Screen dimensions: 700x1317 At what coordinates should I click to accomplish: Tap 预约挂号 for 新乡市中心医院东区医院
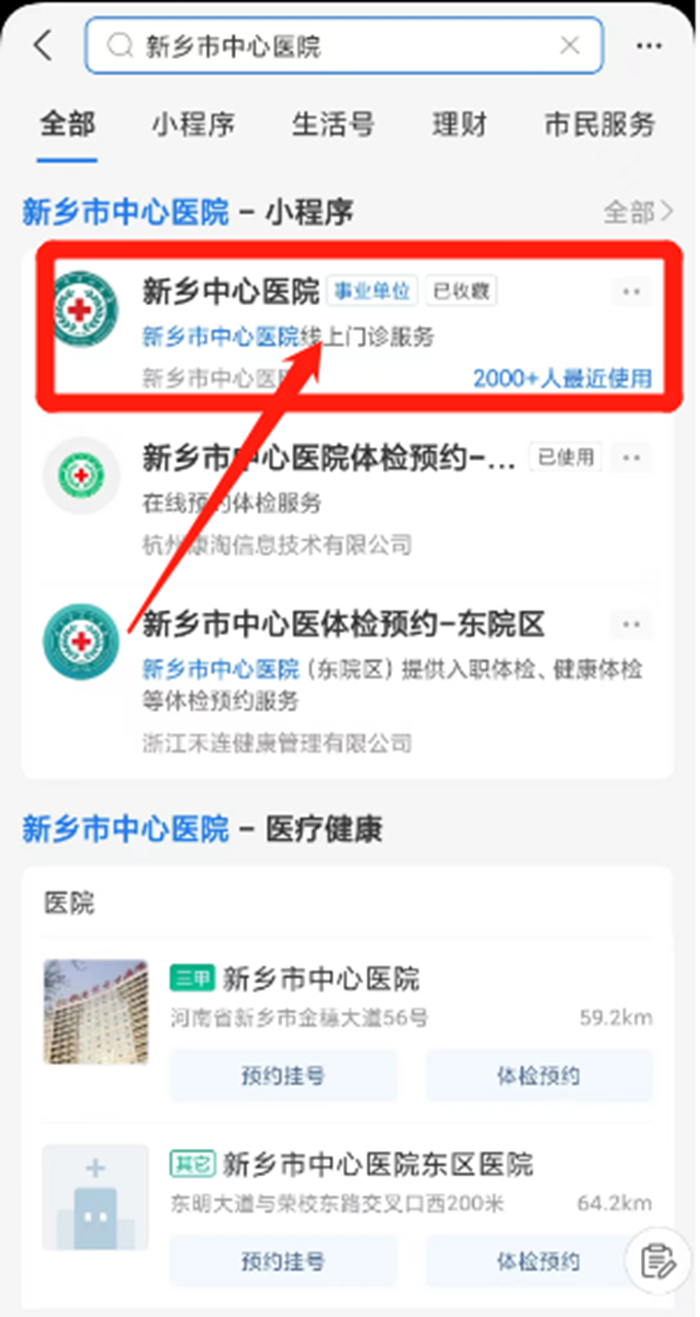pyautogui.click(x=283, y=1261)
